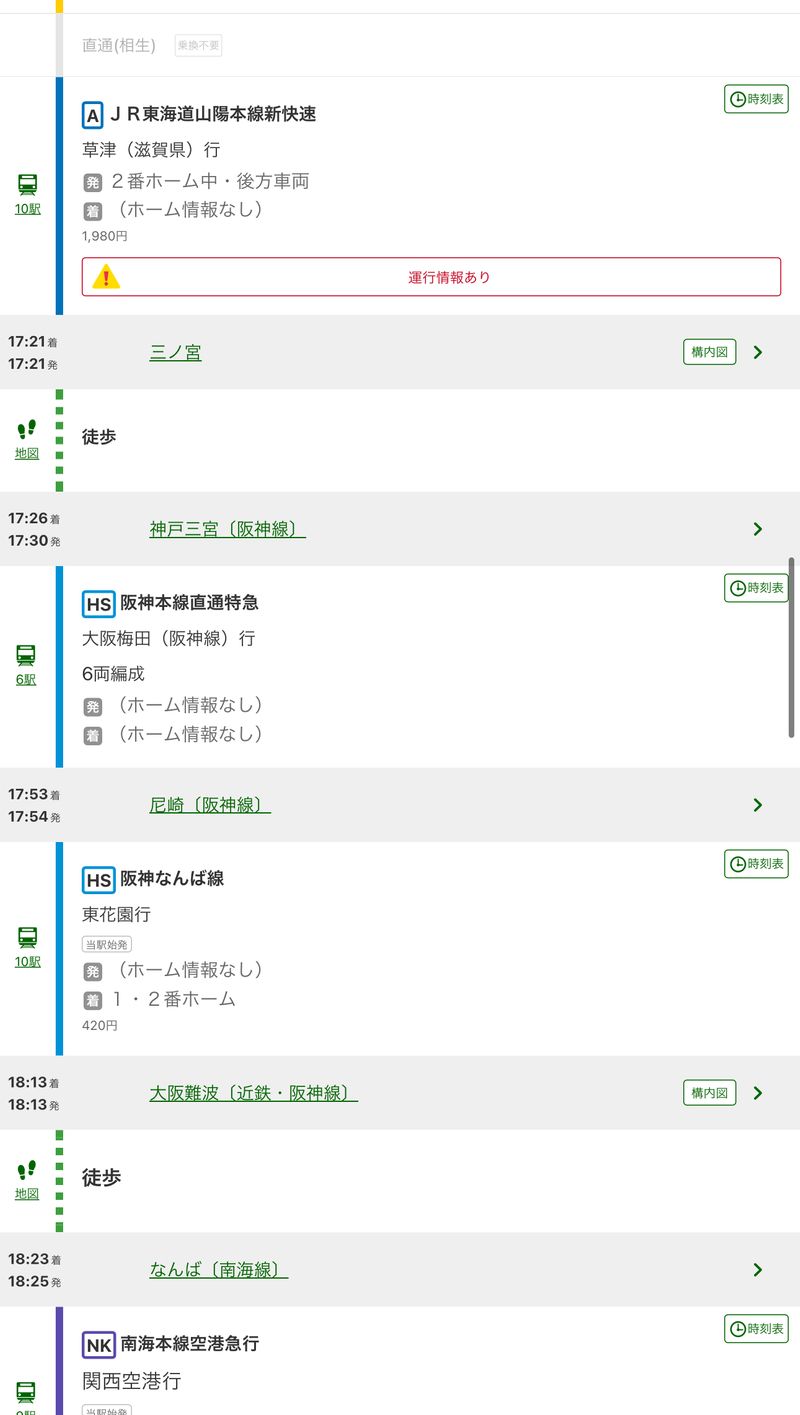Open 構内図 for 三ノ宮

709,352
